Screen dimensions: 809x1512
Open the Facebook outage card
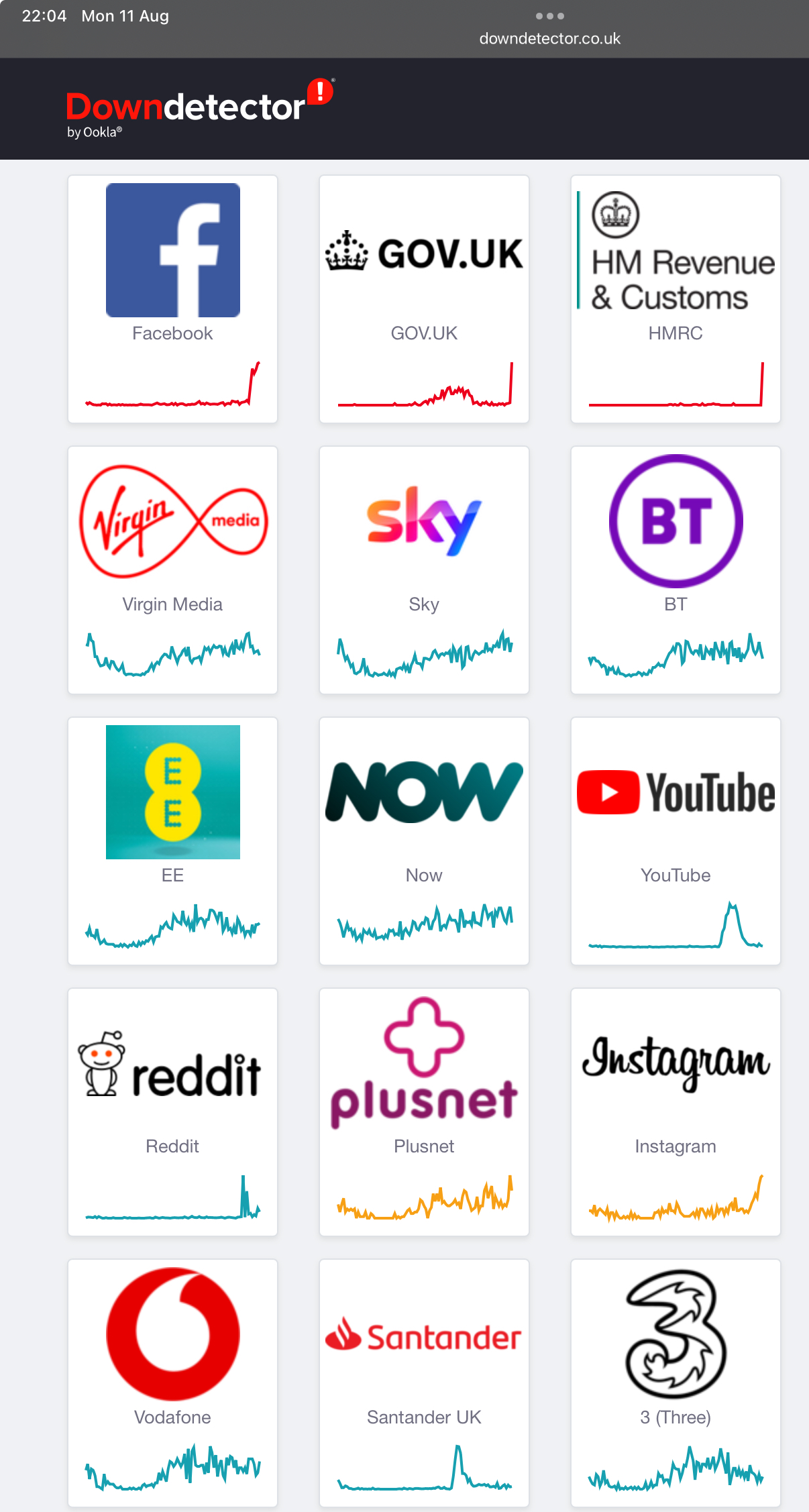click(x=172, y=299)
